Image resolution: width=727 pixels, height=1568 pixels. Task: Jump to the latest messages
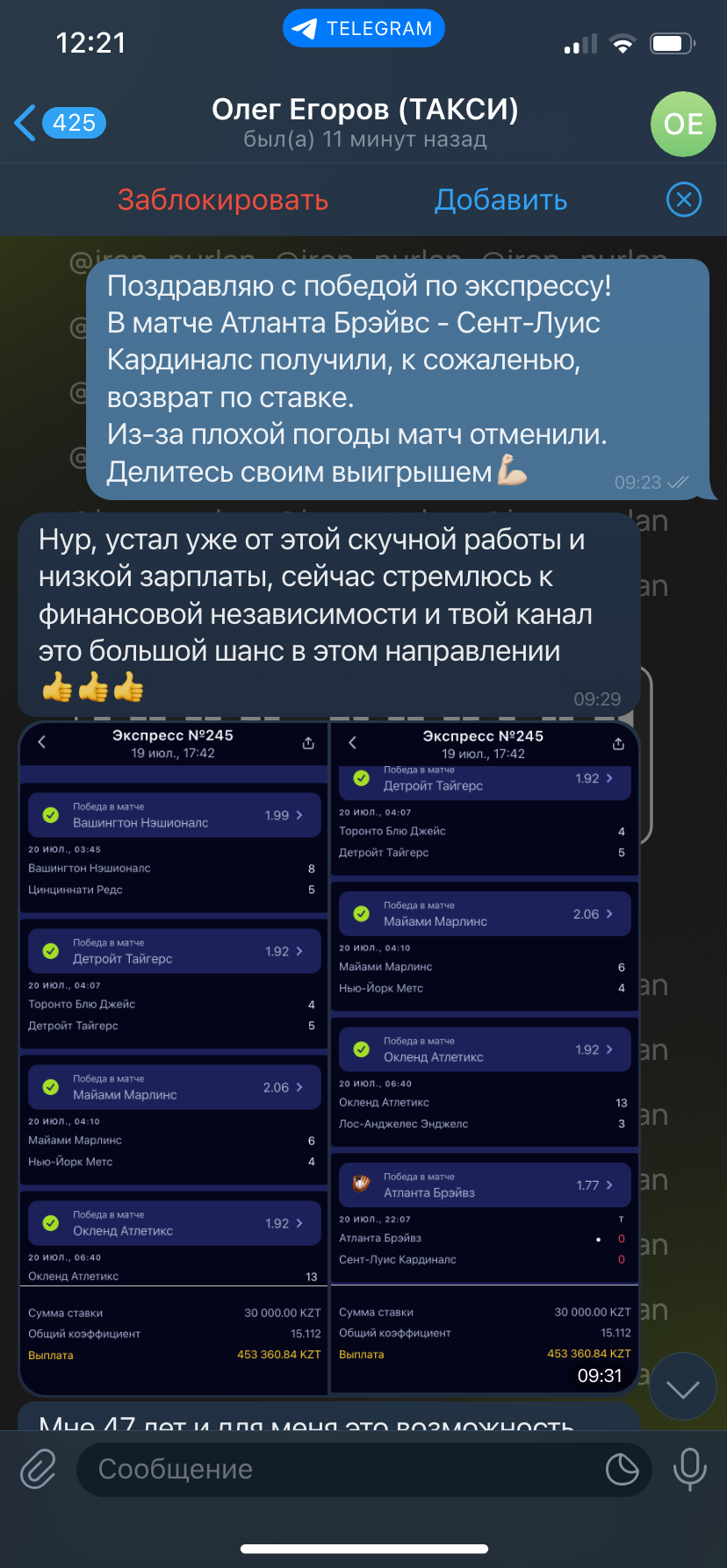[x=682, y=1387]
